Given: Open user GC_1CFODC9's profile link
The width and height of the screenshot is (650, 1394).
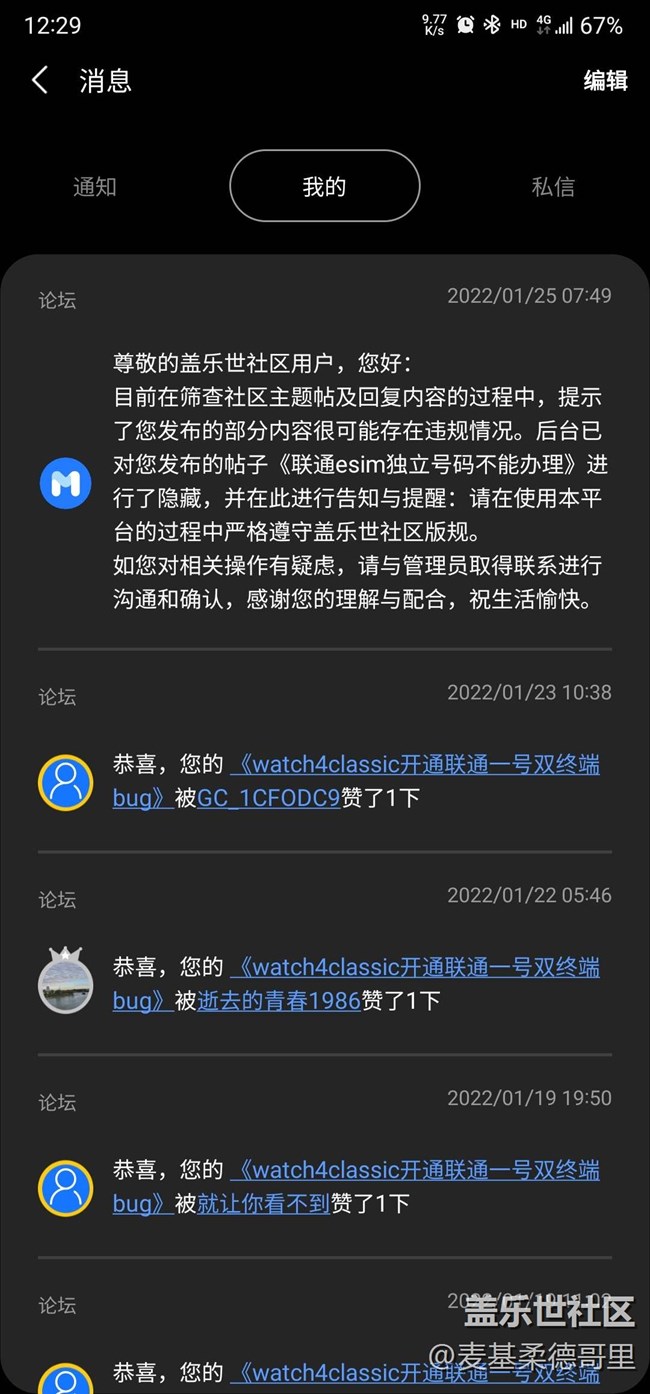Looking at the screenshot, I should point(269,799).
